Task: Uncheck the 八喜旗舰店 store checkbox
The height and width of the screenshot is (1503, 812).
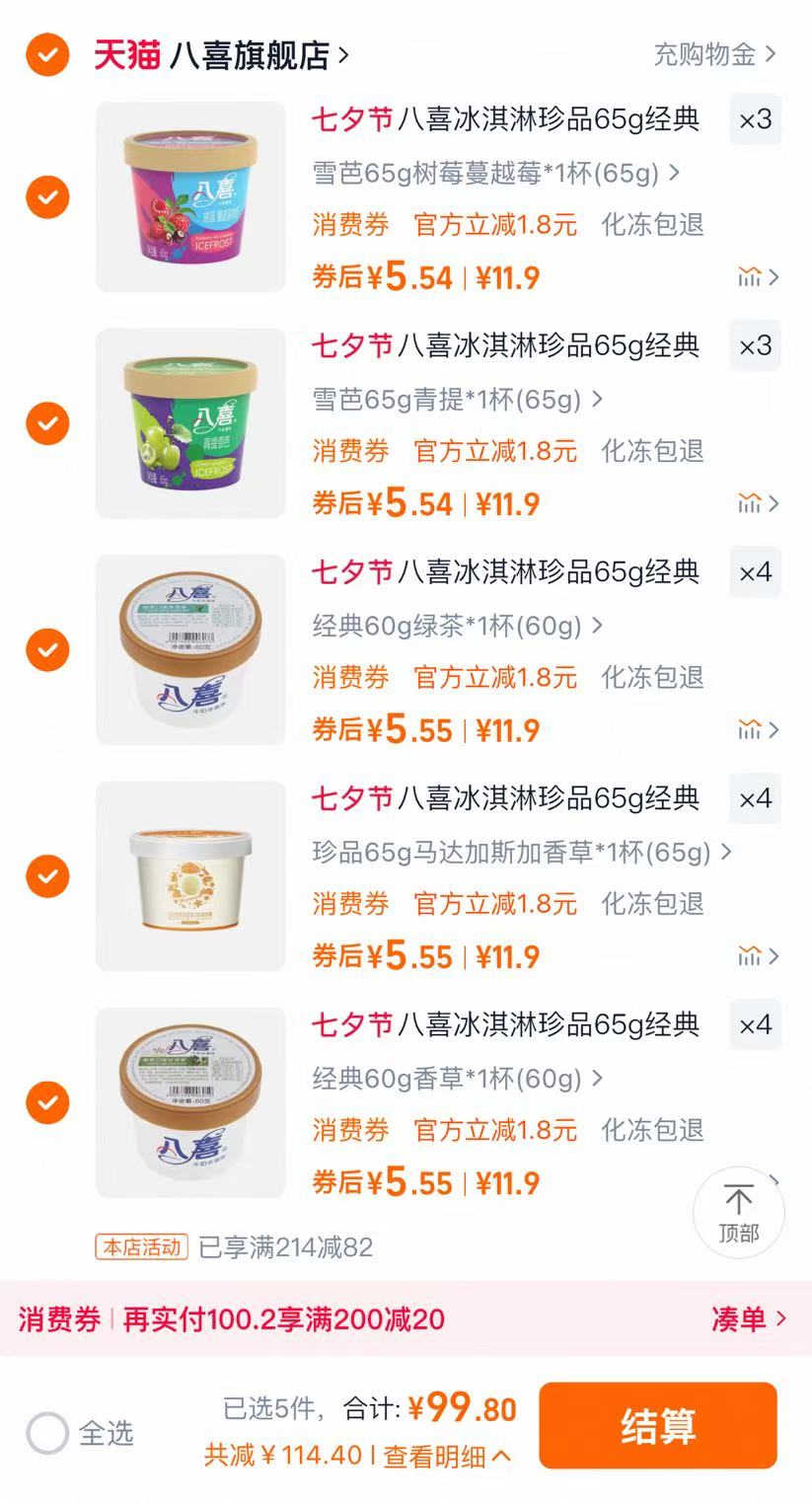Action: pos(47,56)
